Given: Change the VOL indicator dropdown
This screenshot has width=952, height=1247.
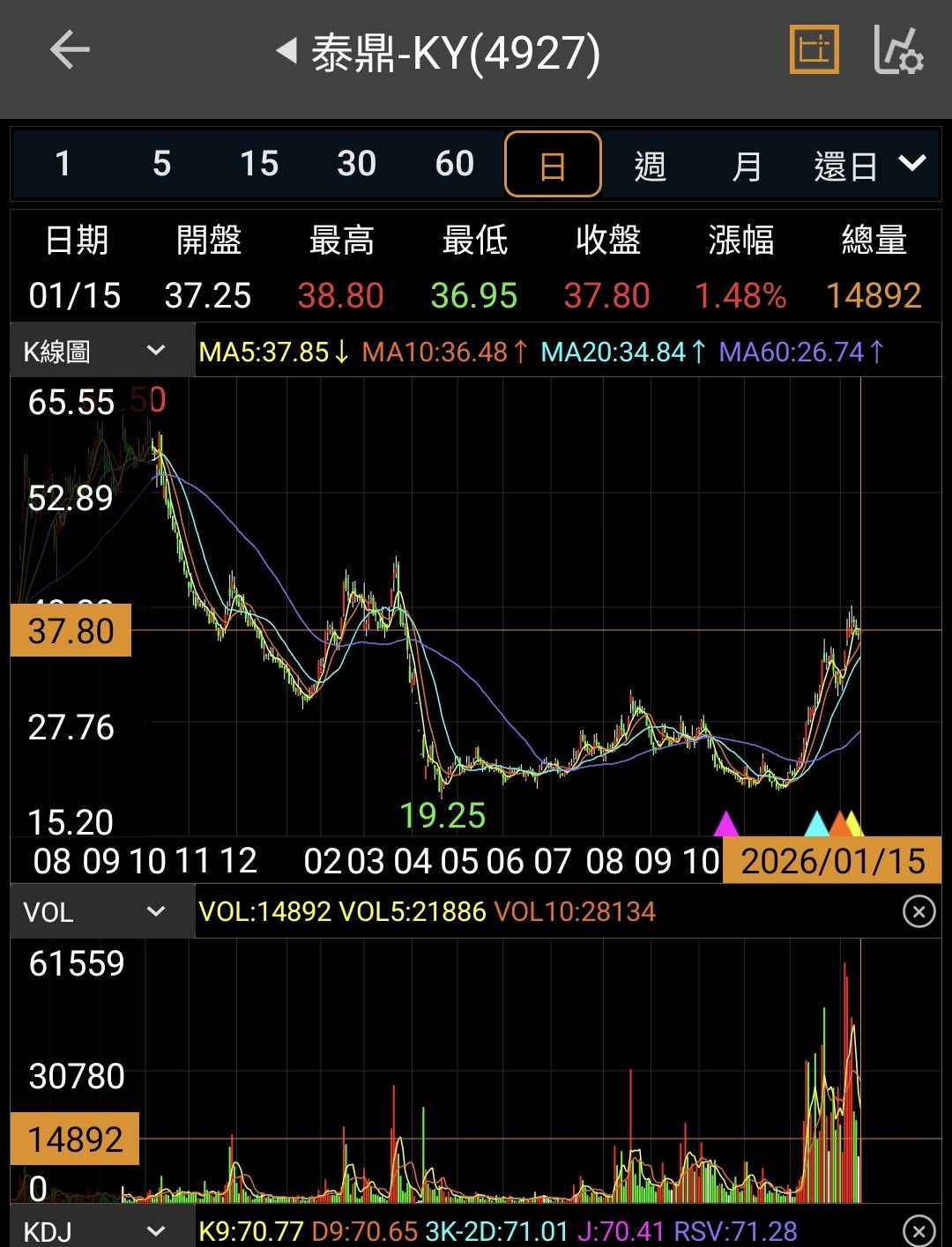Looking at the screenshot, I should pos(97,912).
